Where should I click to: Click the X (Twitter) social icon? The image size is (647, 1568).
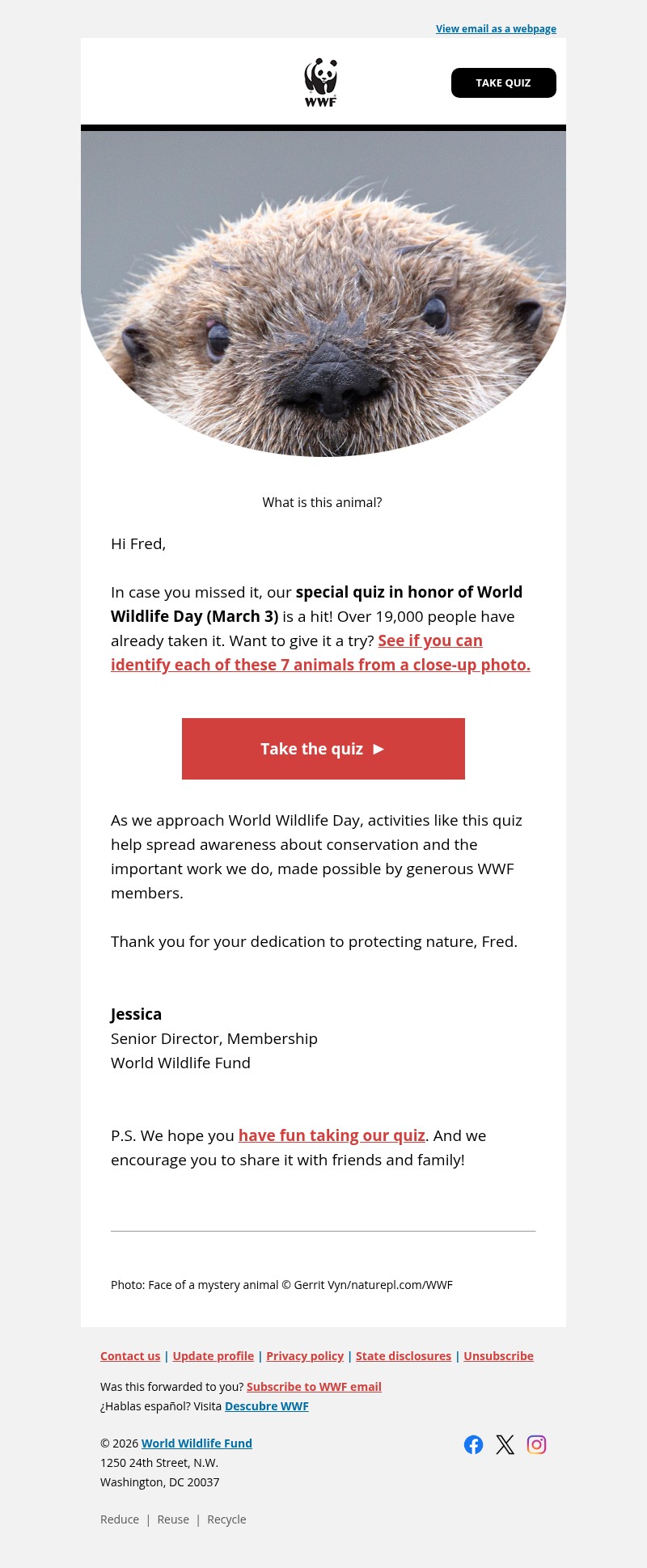(x=505, y=1444)
